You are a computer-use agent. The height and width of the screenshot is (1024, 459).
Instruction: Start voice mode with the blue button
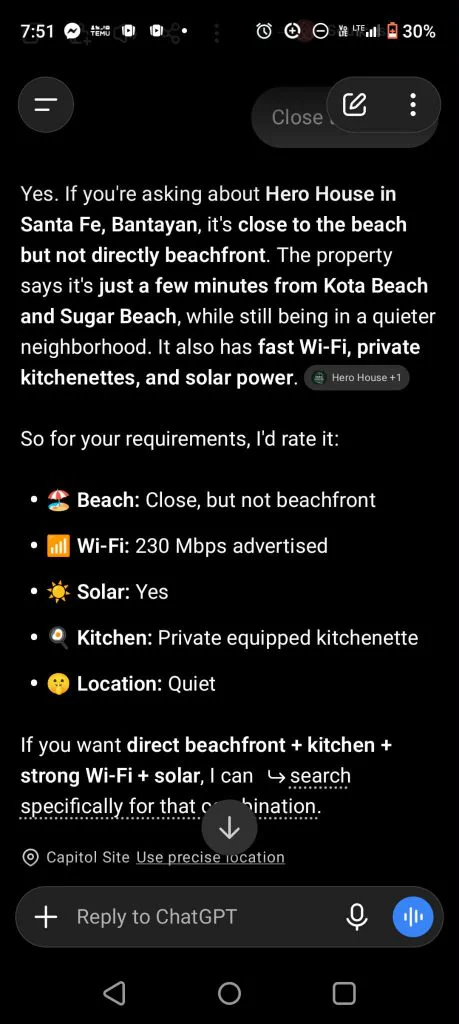(x=413, y=917)
